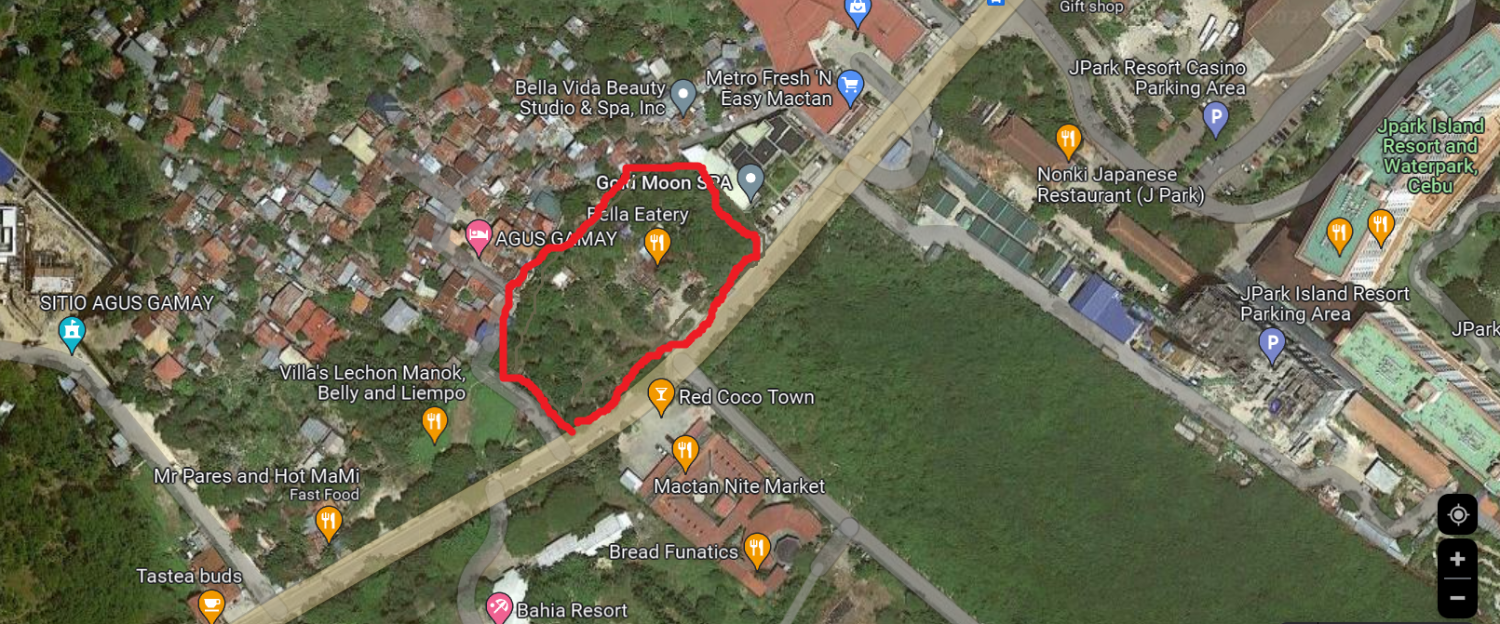The height and width of the screenshot is (624, 1500).
Task: Zoom out with the minus button
Action: [1457, 598]
